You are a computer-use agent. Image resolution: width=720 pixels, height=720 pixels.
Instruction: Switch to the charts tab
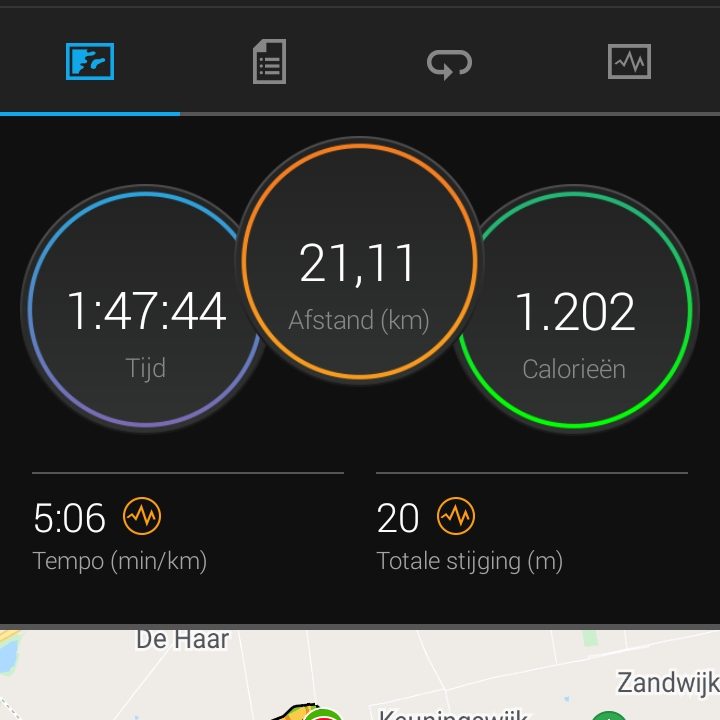[x=629, y=62]
